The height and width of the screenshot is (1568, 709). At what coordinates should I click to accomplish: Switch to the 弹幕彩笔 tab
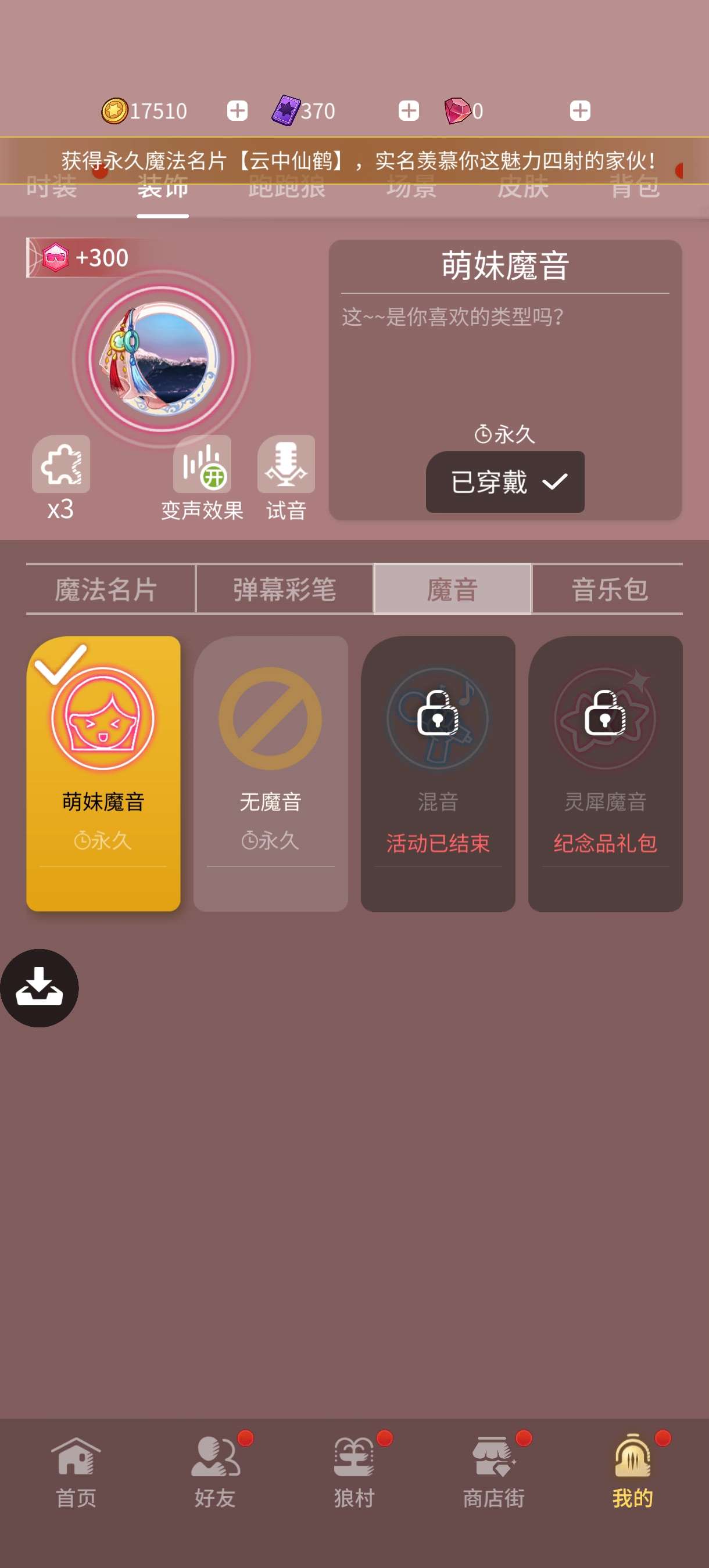284,589
